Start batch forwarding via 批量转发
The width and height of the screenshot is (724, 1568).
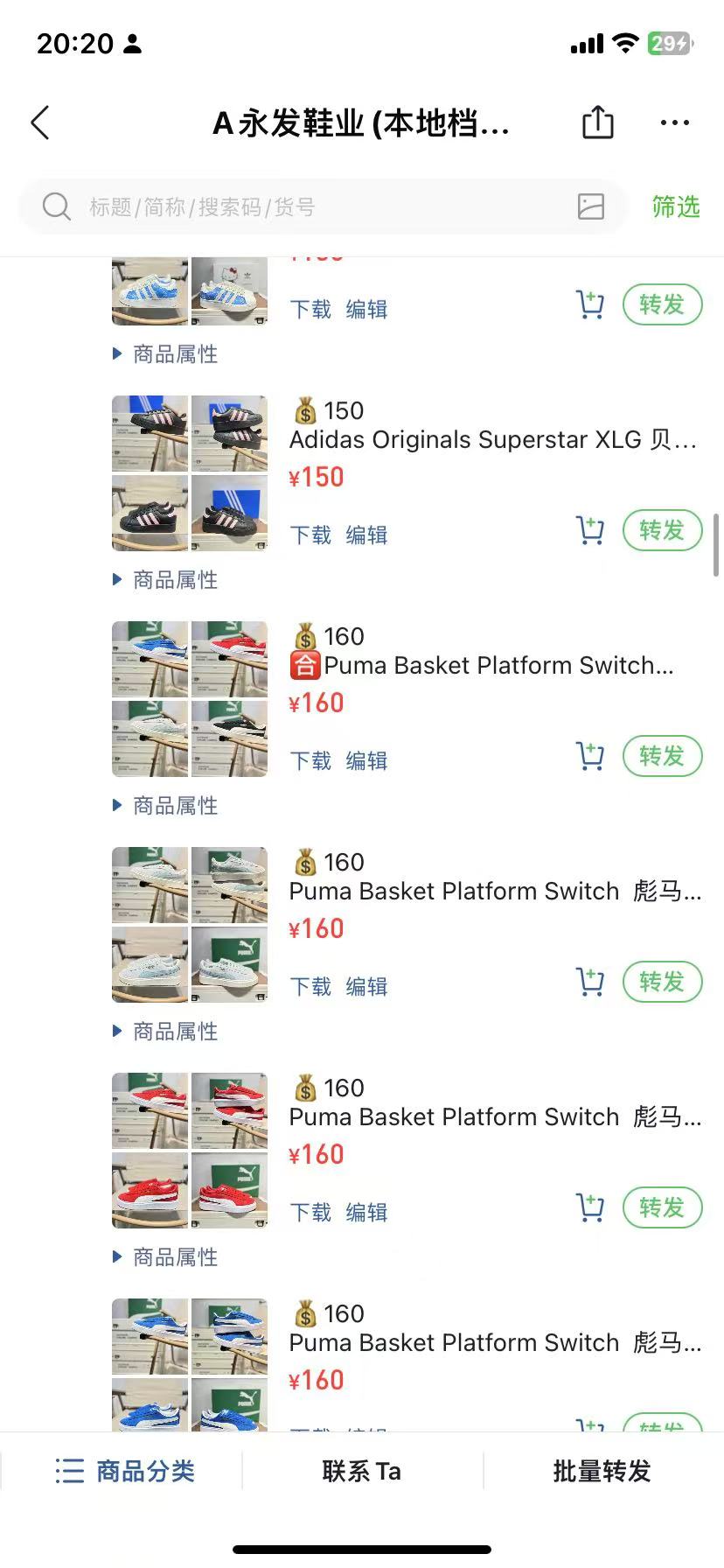(602, 1471)
